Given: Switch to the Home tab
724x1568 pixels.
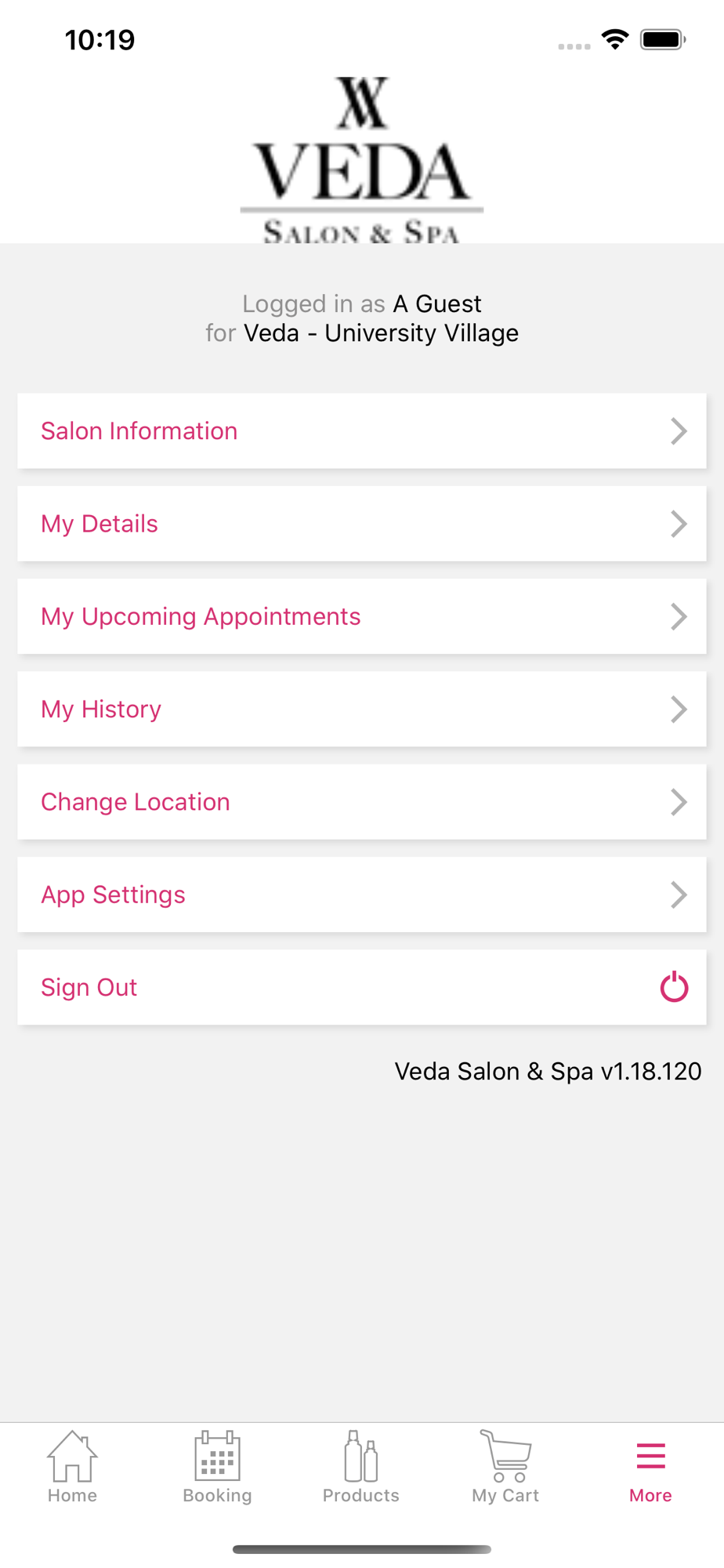Looking at the screenshot, I should [x=72, y=1467].
